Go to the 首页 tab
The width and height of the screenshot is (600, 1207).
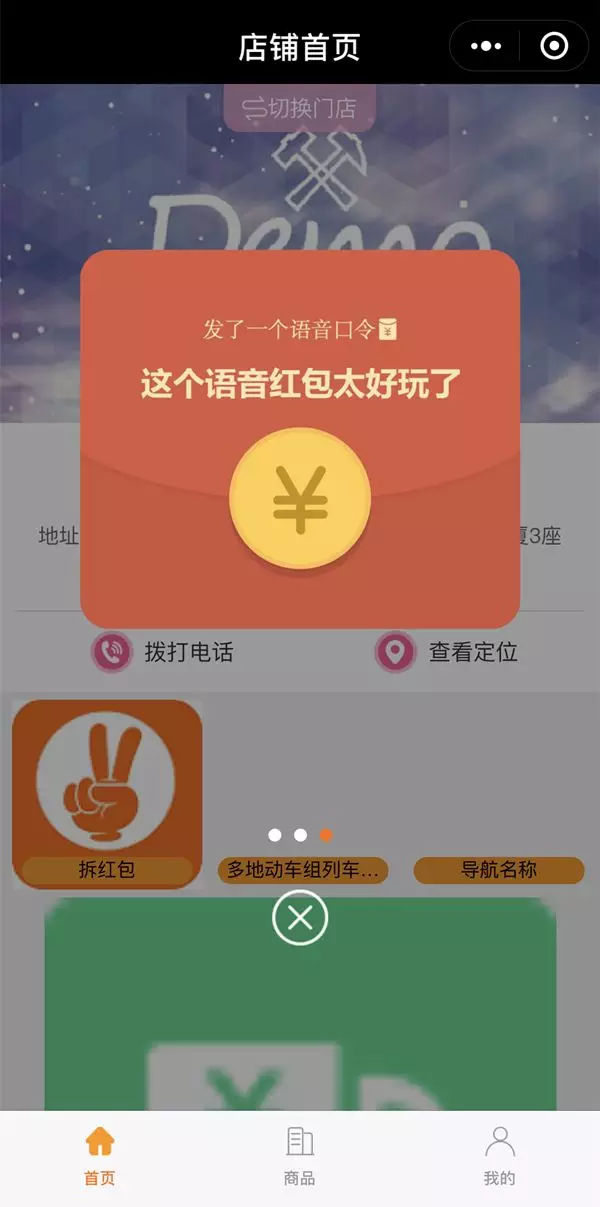pos(100,1156)
